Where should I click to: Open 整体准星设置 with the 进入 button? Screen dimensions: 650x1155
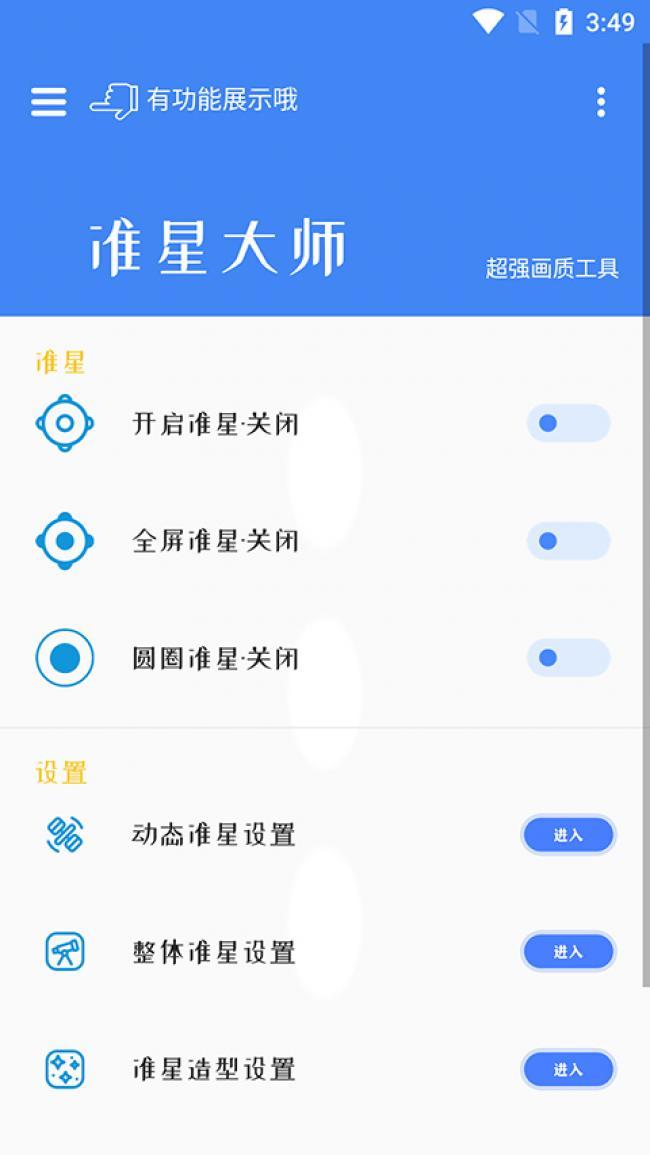coord(568,952)
